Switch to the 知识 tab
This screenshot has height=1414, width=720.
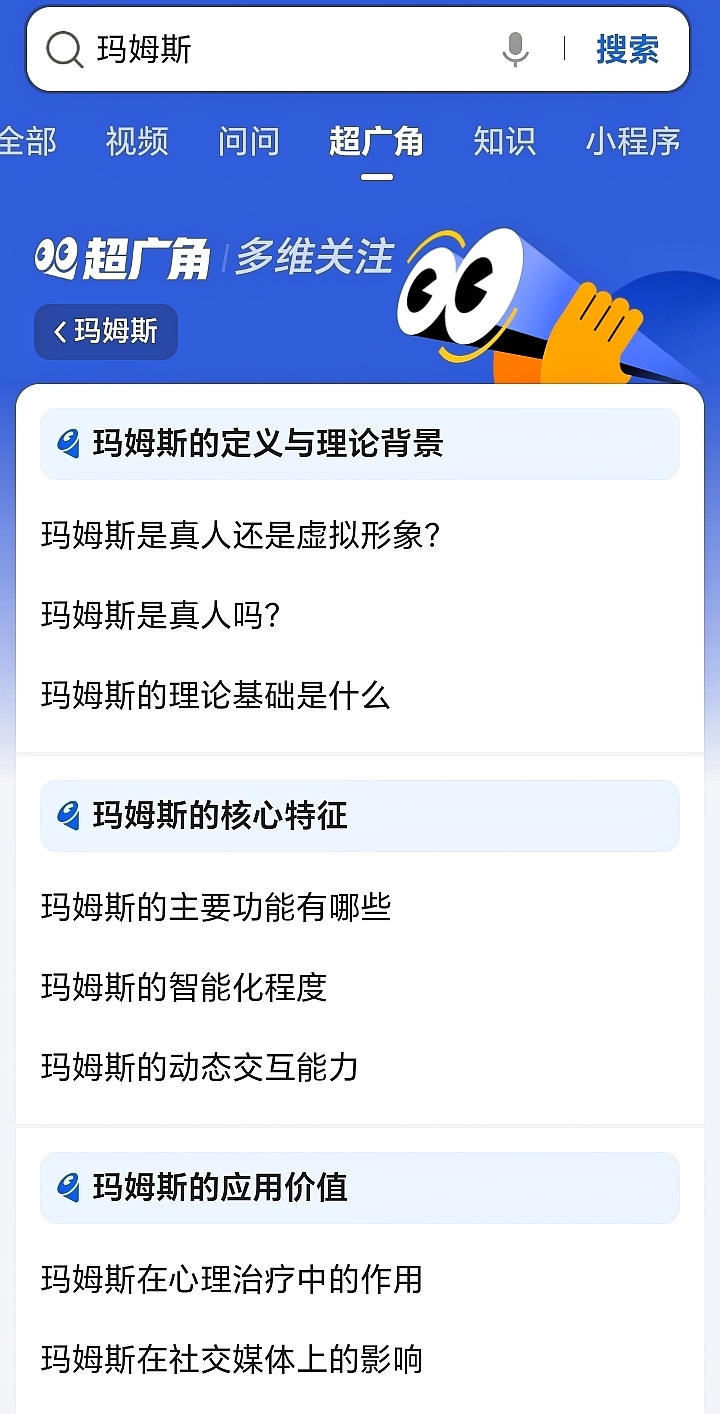tap(504, 142)
